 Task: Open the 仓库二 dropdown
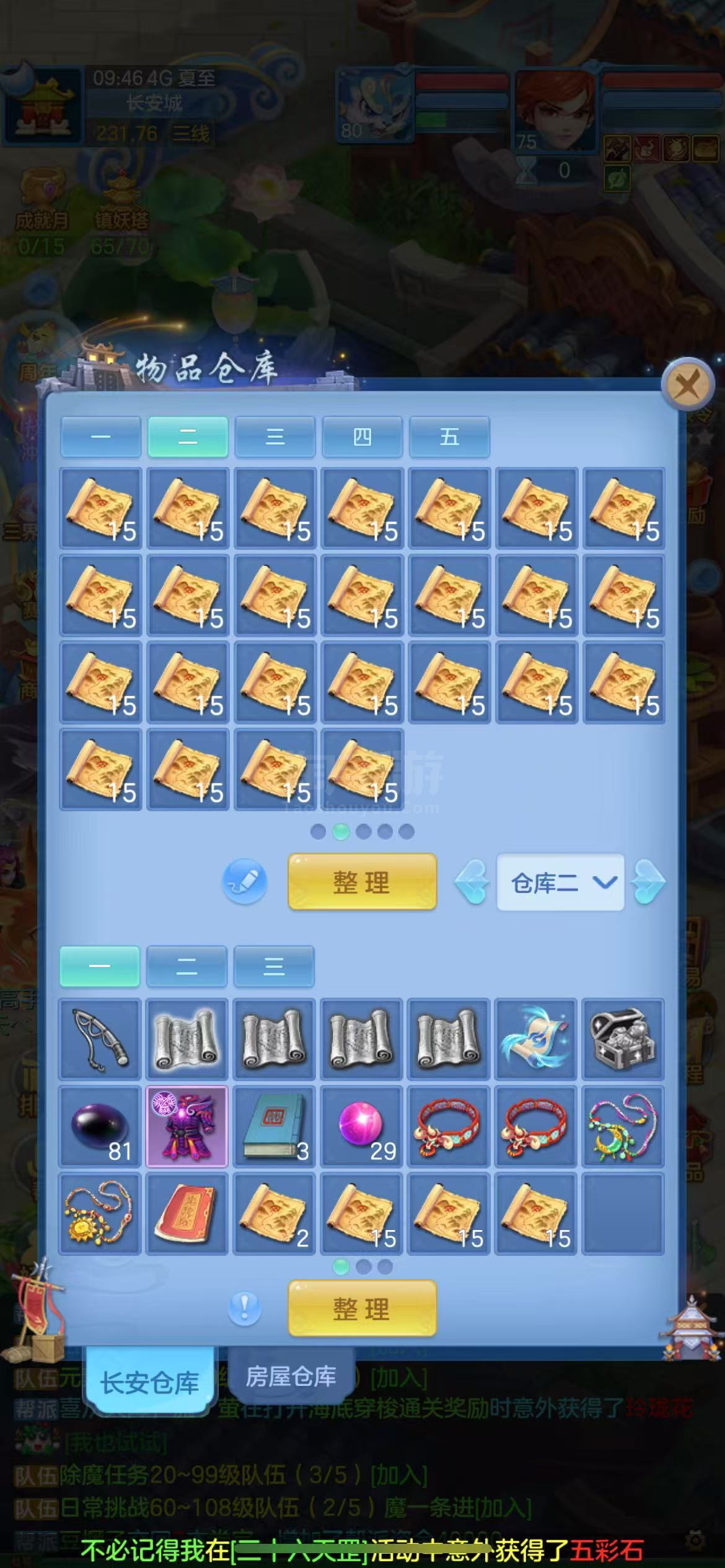tap(560, 882)
